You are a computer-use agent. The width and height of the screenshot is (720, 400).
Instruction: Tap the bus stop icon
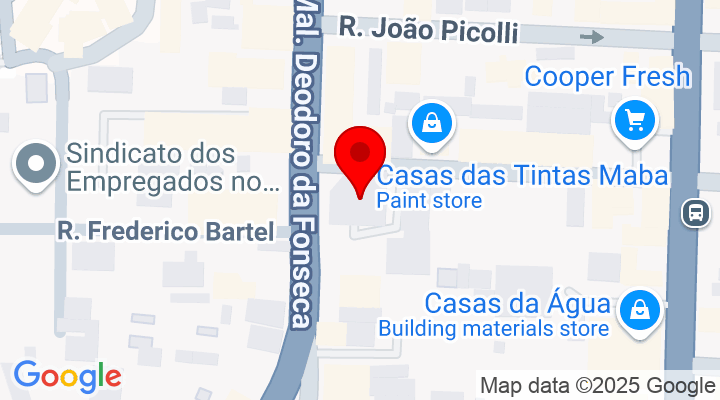[693, 212]
